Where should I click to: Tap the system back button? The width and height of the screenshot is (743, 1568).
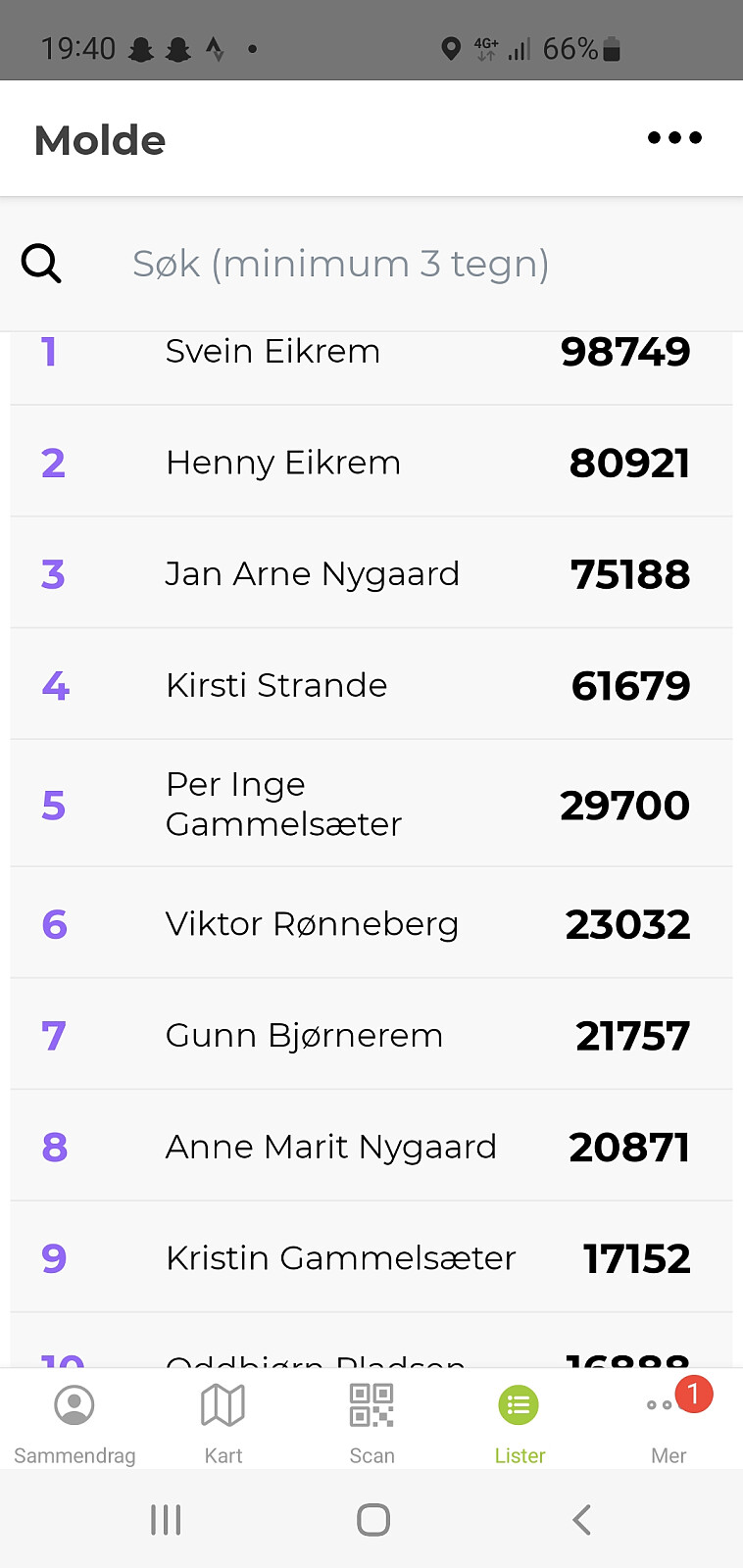(581, 1520)
